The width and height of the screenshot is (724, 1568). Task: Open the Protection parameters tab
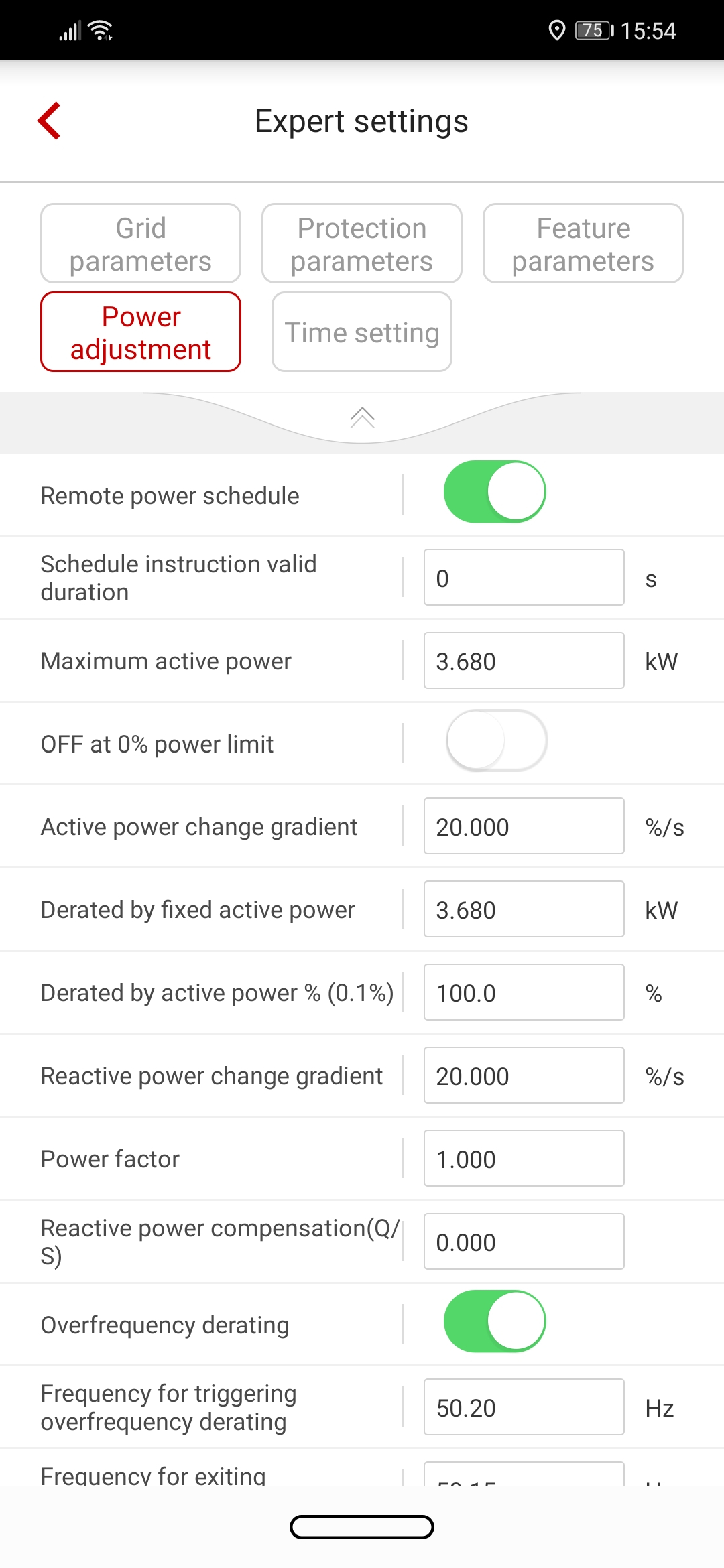(361, 243)
